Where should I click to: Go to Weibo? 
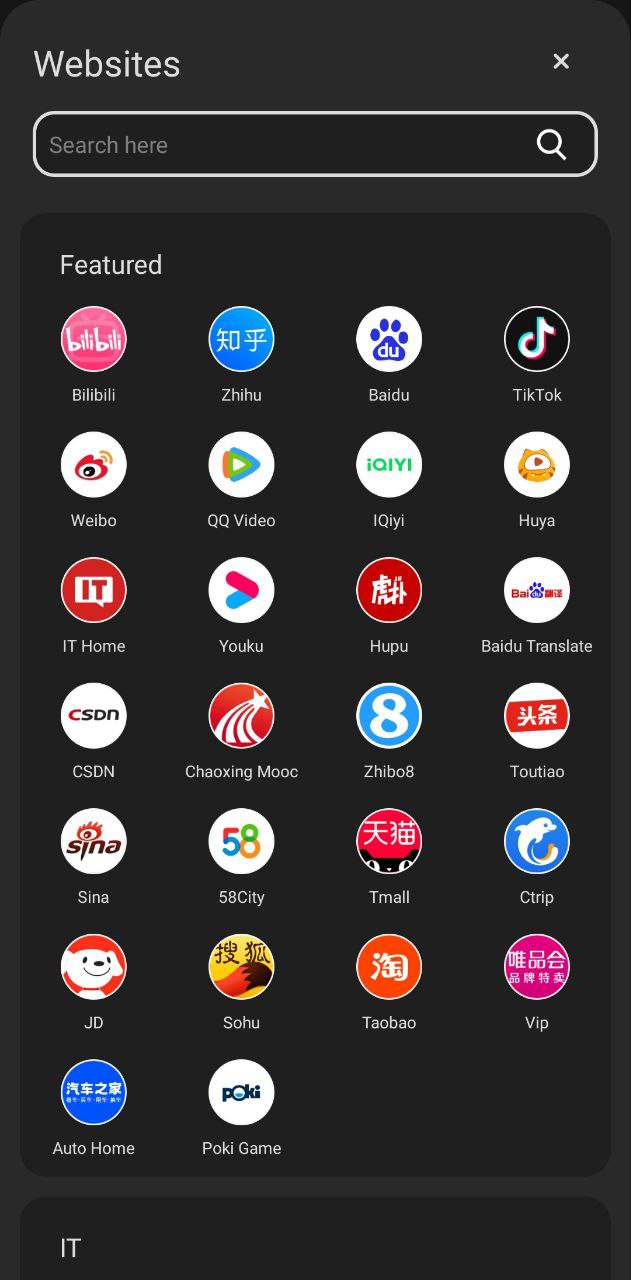[94, 465]
